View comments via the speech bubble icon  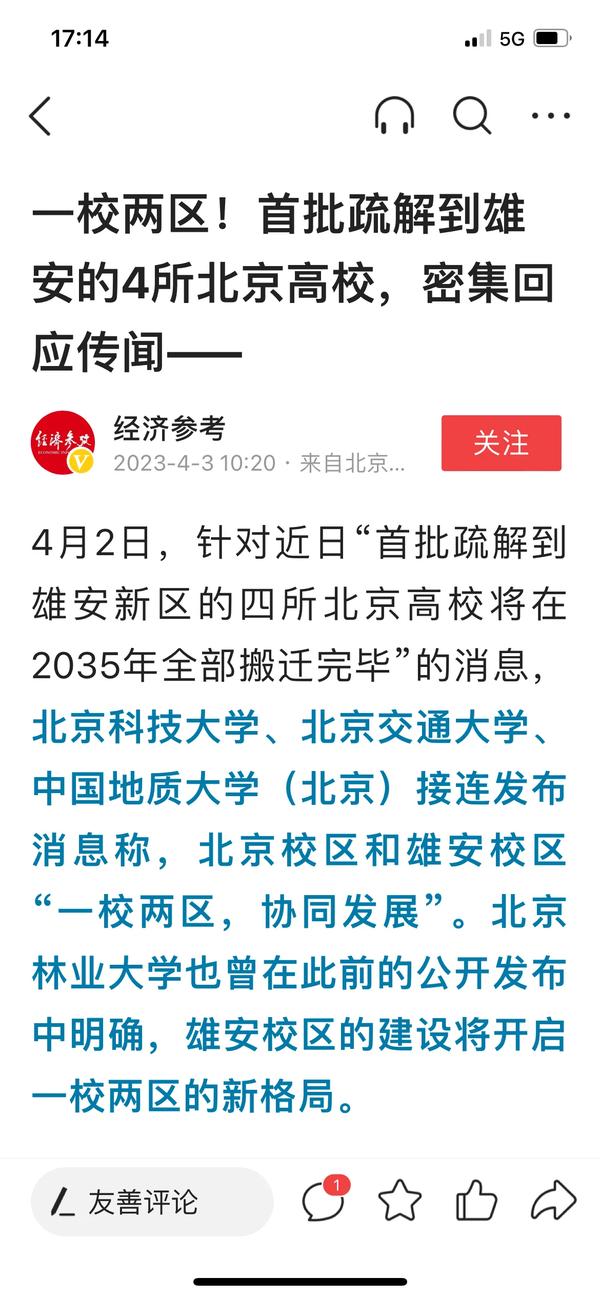pos(325,1199)
